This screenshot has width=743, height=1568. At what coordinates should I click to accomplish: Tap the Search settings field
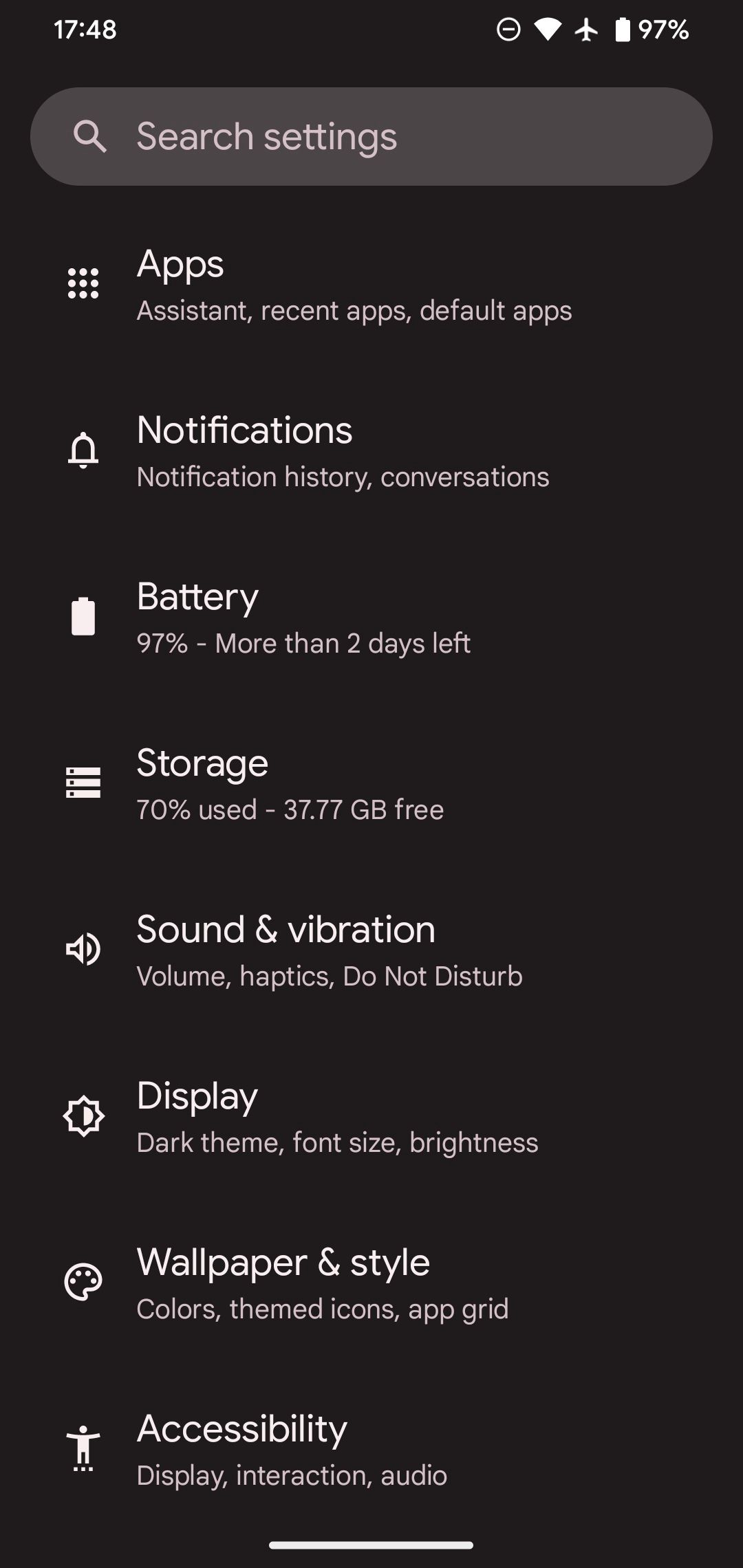click(371, 136)
